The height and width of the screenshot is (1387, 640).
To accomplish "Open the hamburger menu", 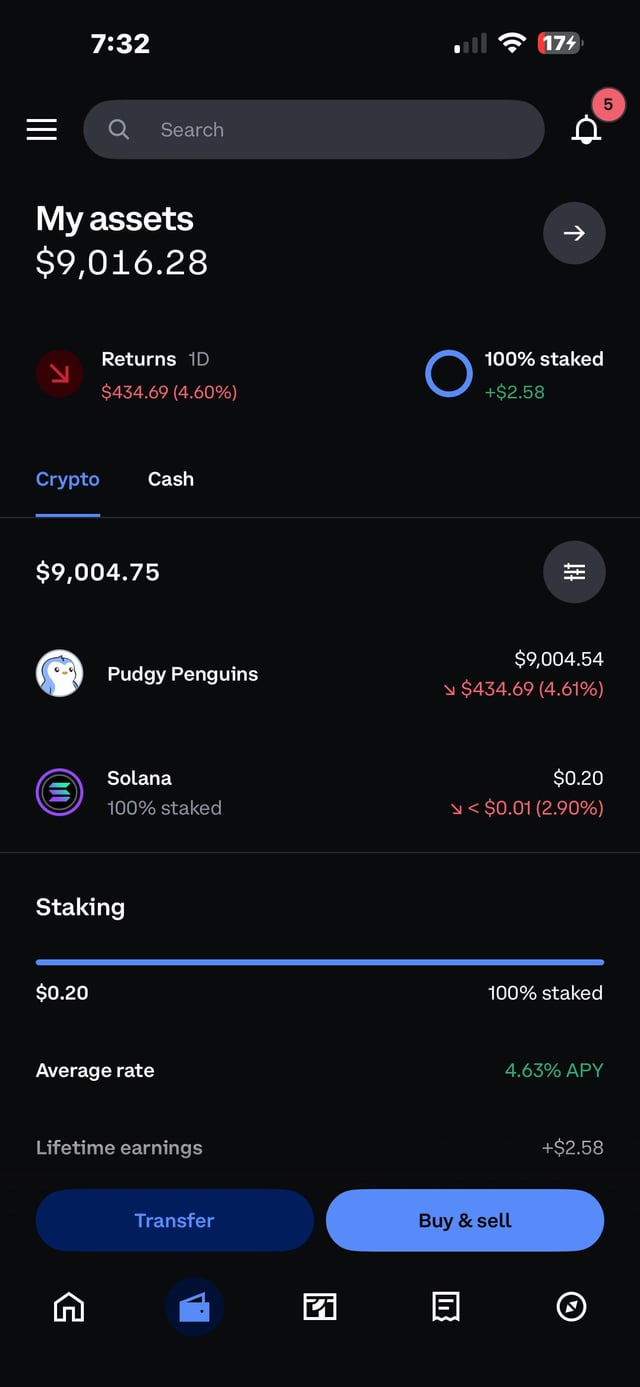I will pos(41,130).
